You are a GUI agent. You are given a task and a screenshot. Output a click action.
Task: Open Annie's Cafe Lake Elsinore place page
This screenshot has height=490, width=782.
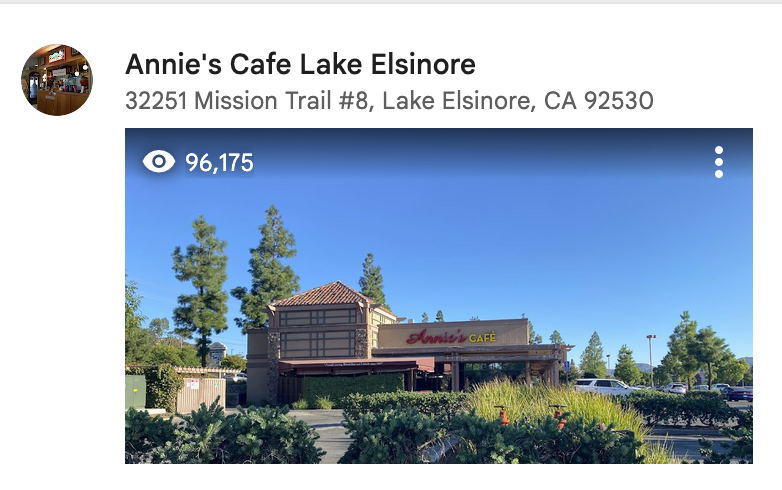[300, 65]
